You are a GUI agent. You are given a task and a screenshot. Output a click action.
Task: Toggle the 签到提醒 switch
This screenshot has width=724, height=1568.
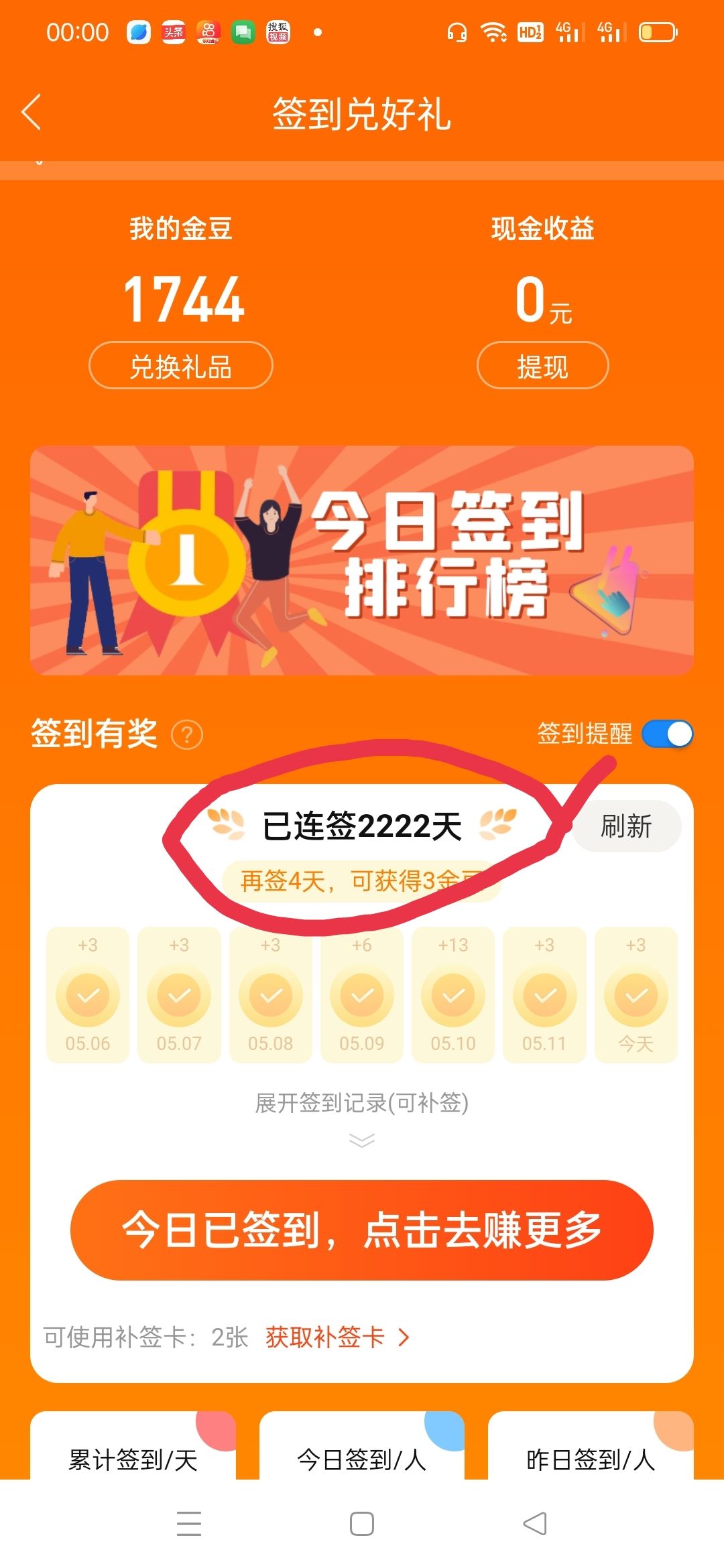667,734
